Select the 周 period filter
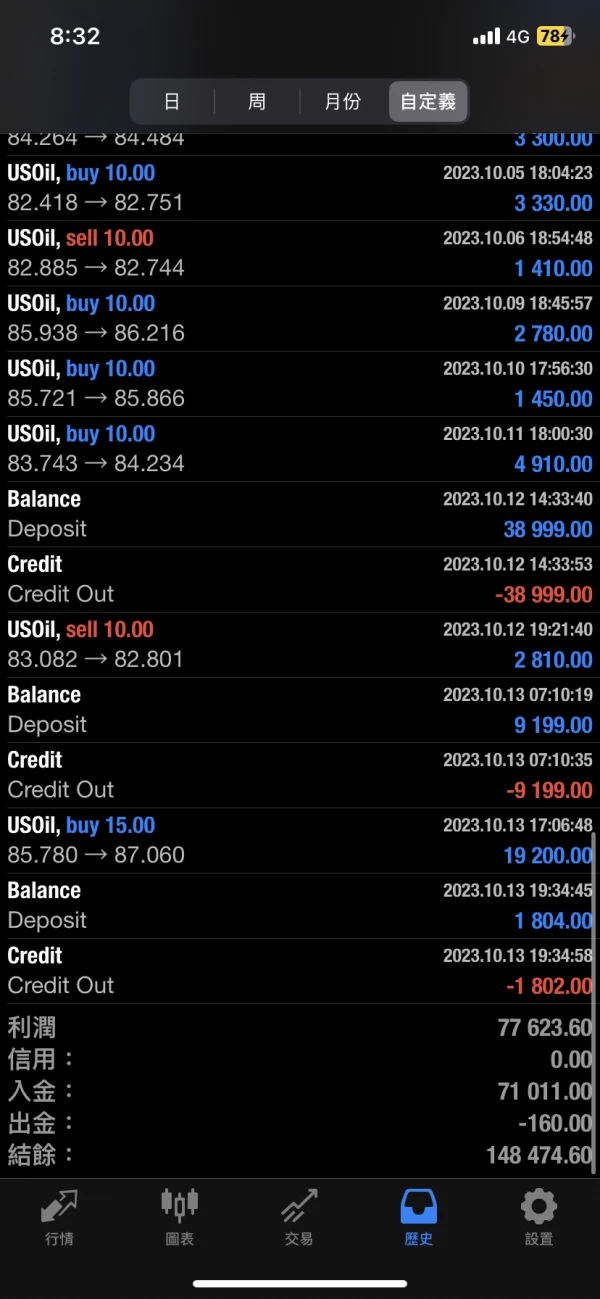 [x=257, y=102]
